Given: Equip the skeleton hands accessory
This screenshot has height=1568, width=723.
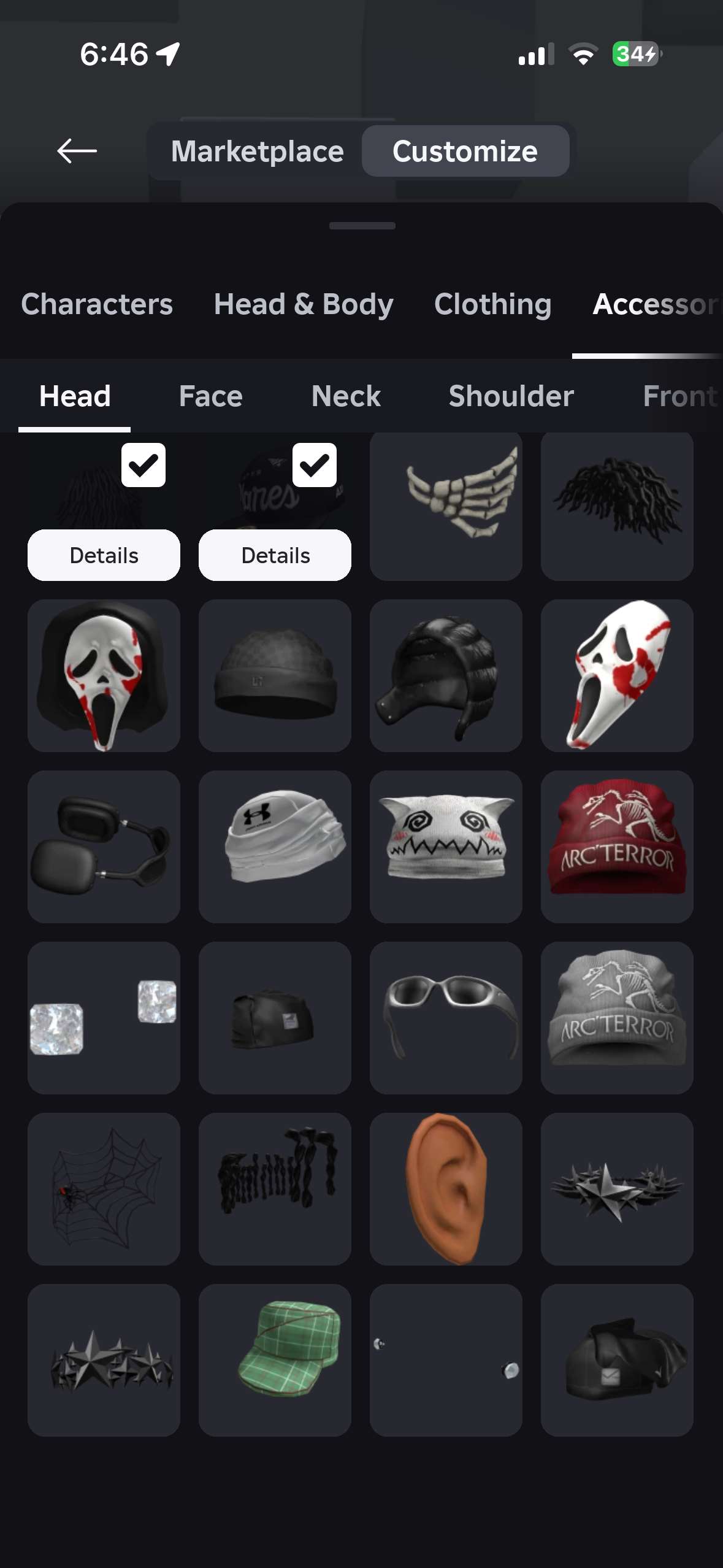Looking at the screenshot, I should (446, 505).
